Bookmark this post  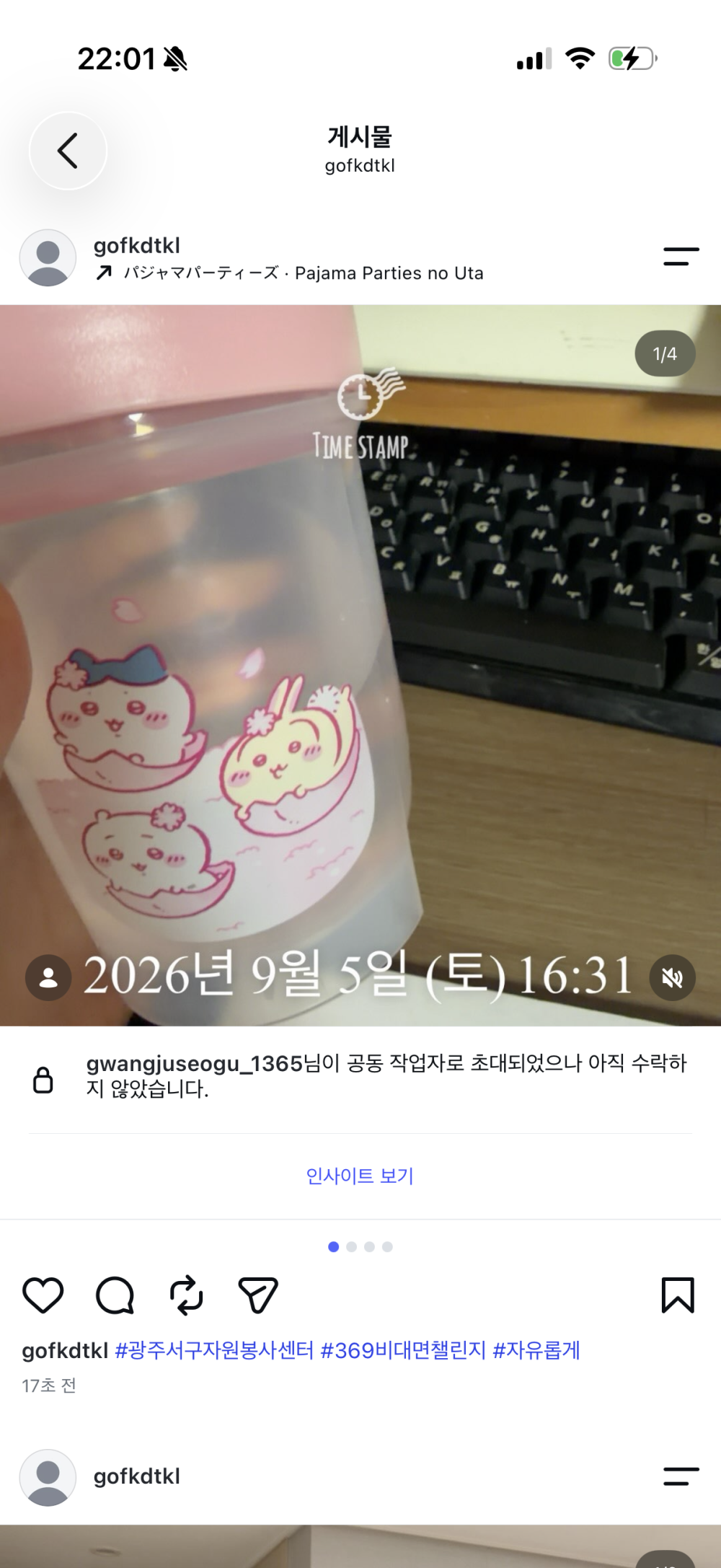pyautogui.click(x=678, y=1295)
